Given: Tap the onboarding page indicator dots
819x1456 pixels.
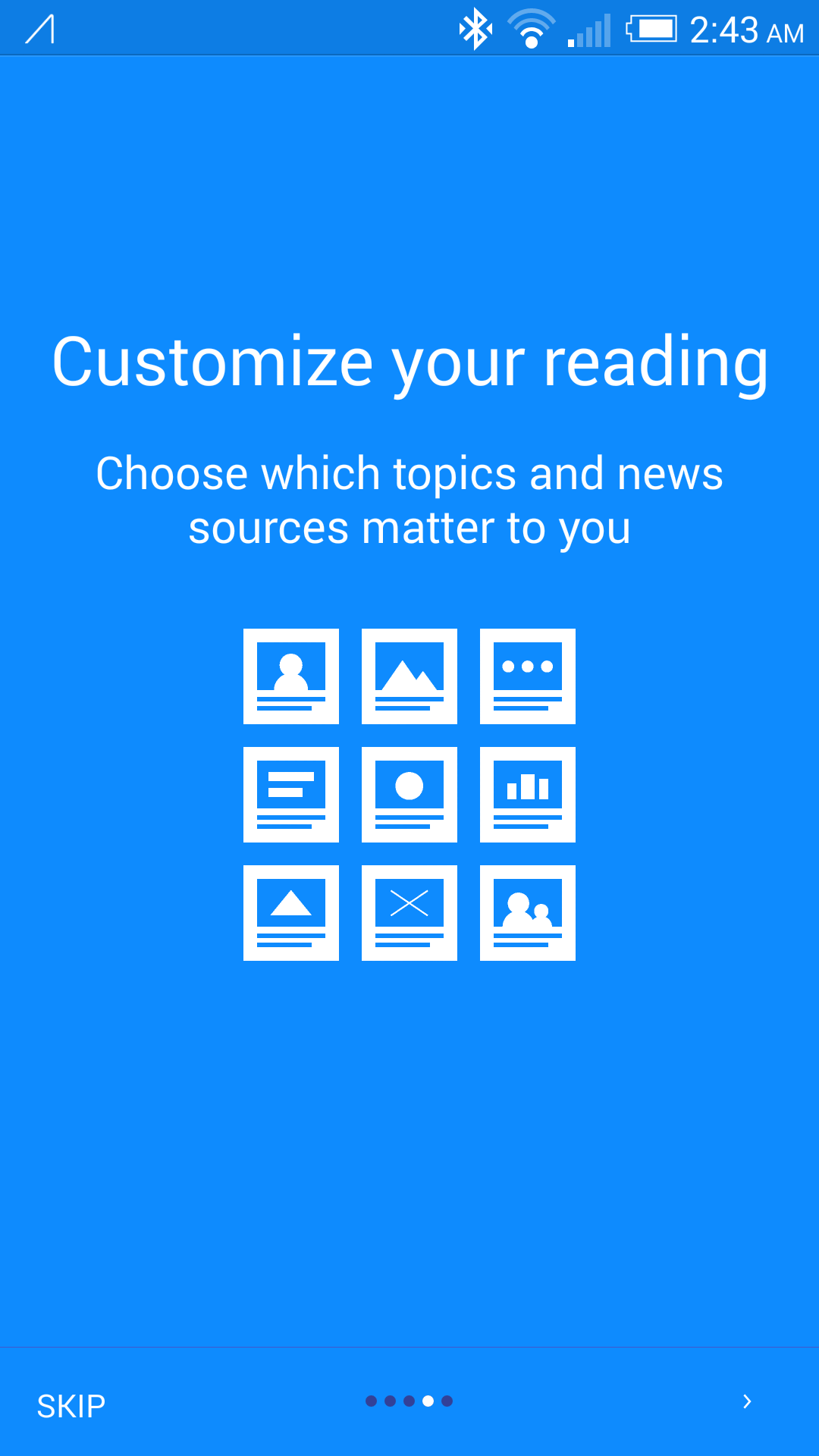Looking at the screenshot, I should [x=409, y=1401].
